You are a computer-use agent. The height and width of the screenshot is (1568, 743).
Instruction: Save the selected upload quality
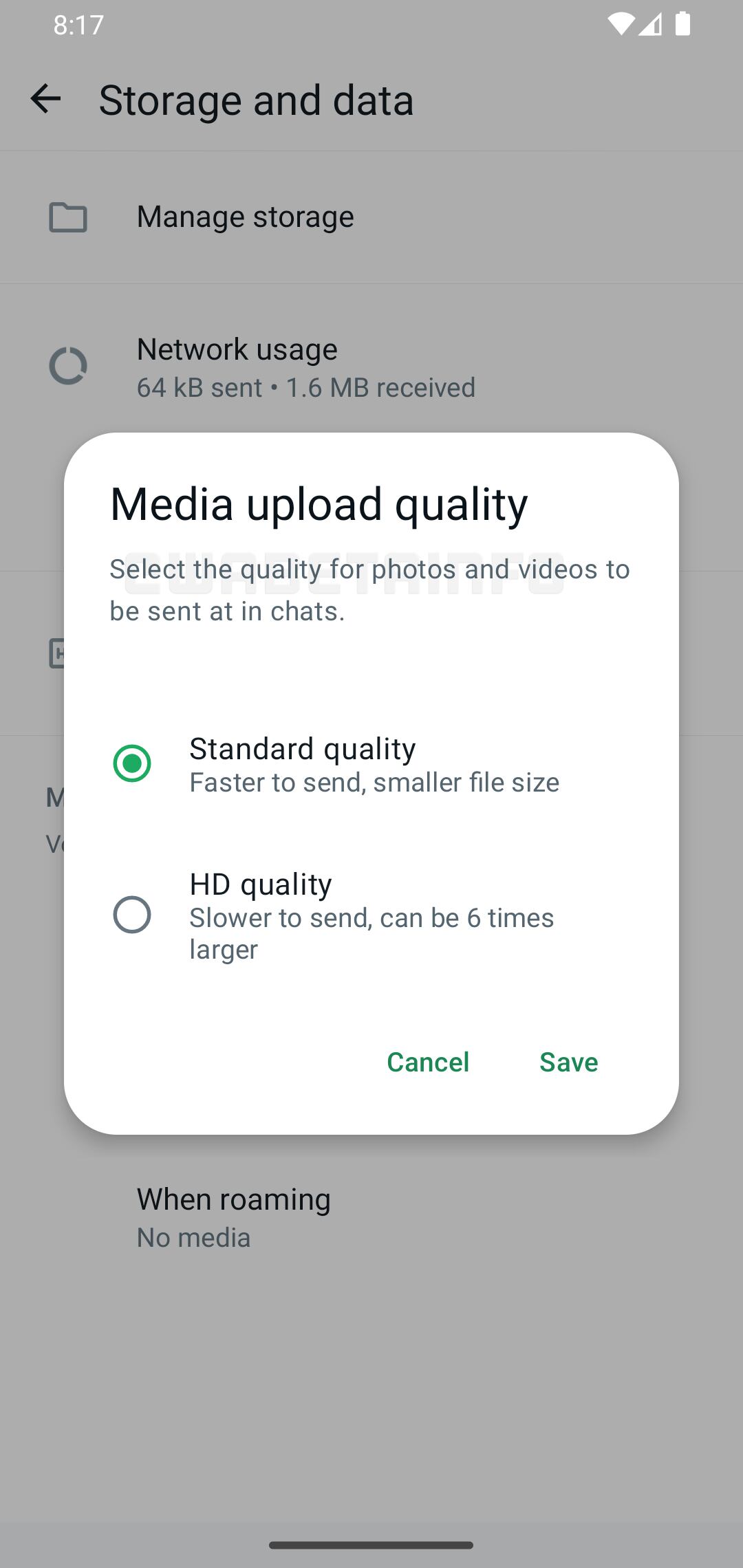(568, 1062)
